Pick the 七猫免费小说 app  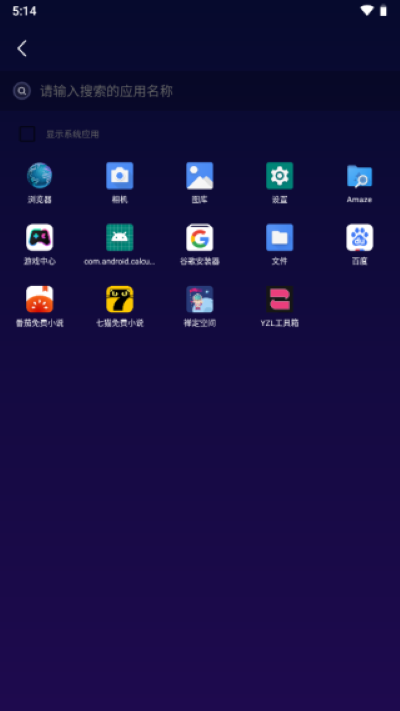click(x=120, y=306)
